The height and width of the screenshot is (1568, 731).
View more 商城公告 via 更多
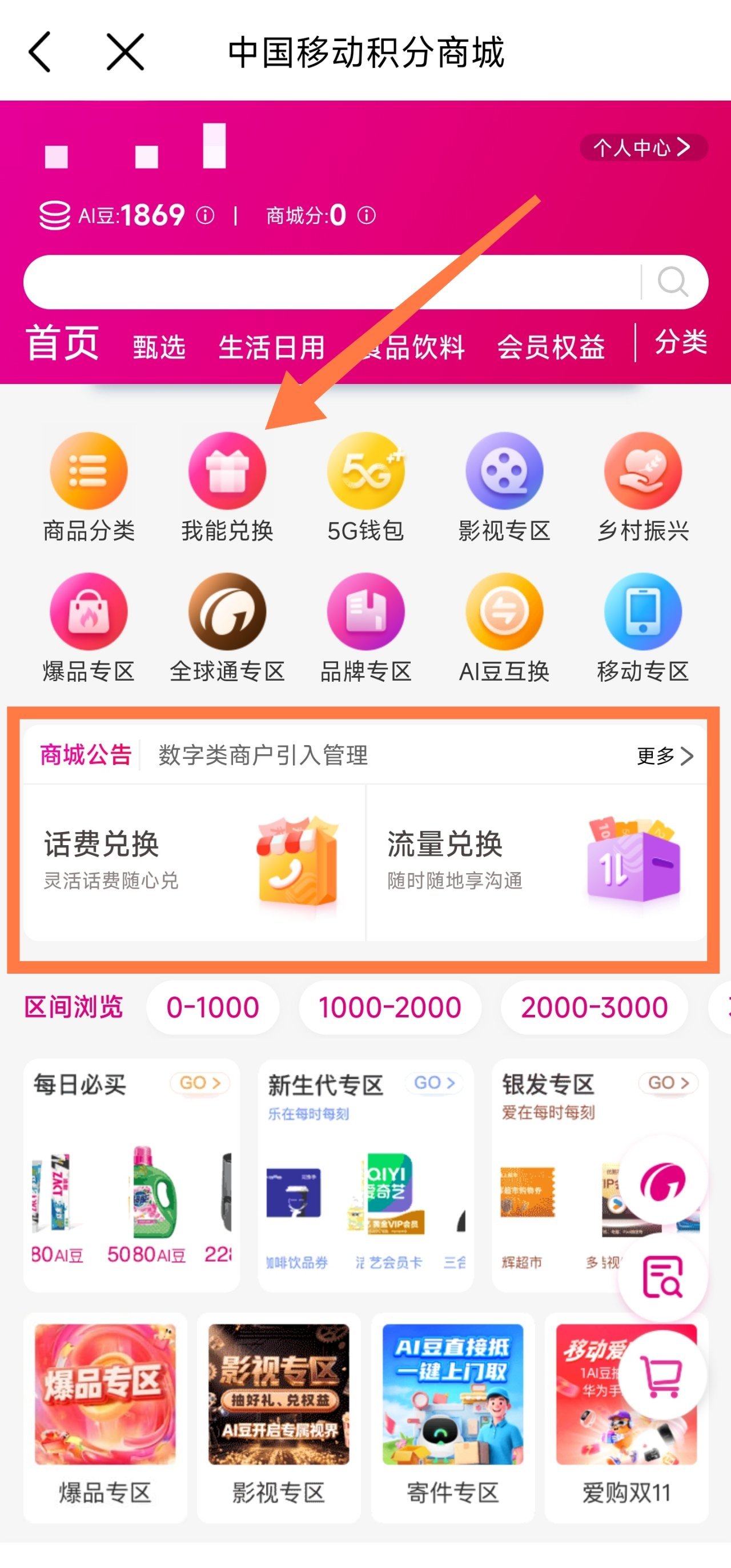pyautogui.click(x=665, y=755)
